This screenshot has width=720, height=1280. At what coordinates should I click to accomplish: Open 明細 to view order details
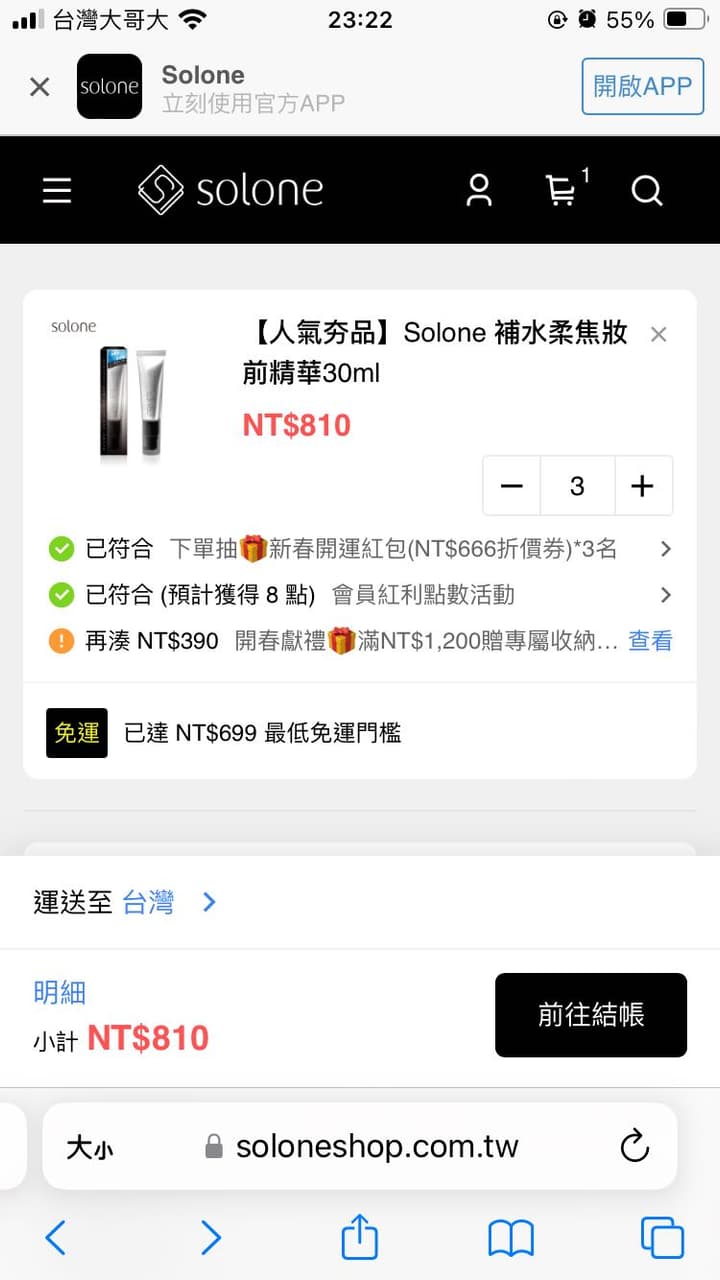click(x=60, y=992)
